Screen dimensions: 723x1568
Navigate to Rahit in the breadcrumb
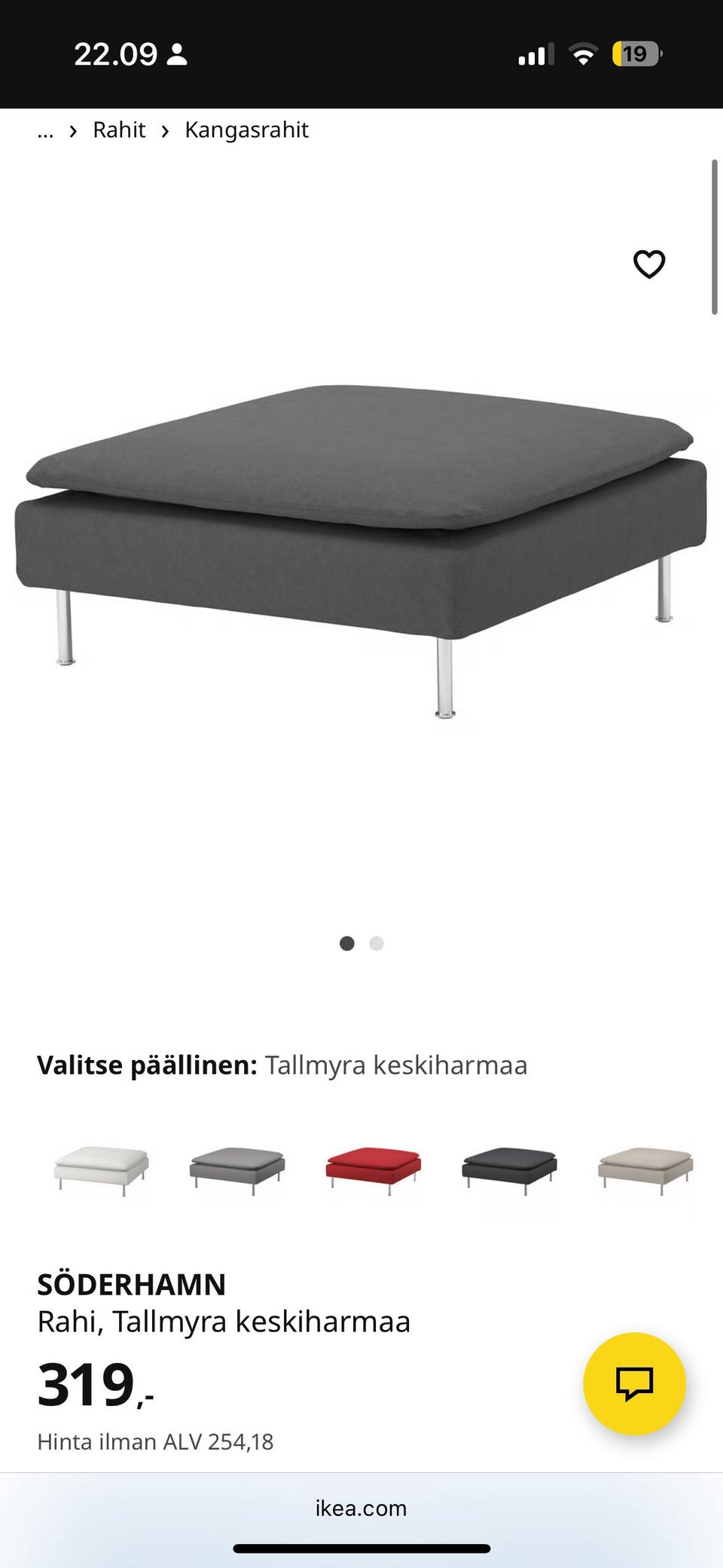pyautogui.click(x=118, y=130)
